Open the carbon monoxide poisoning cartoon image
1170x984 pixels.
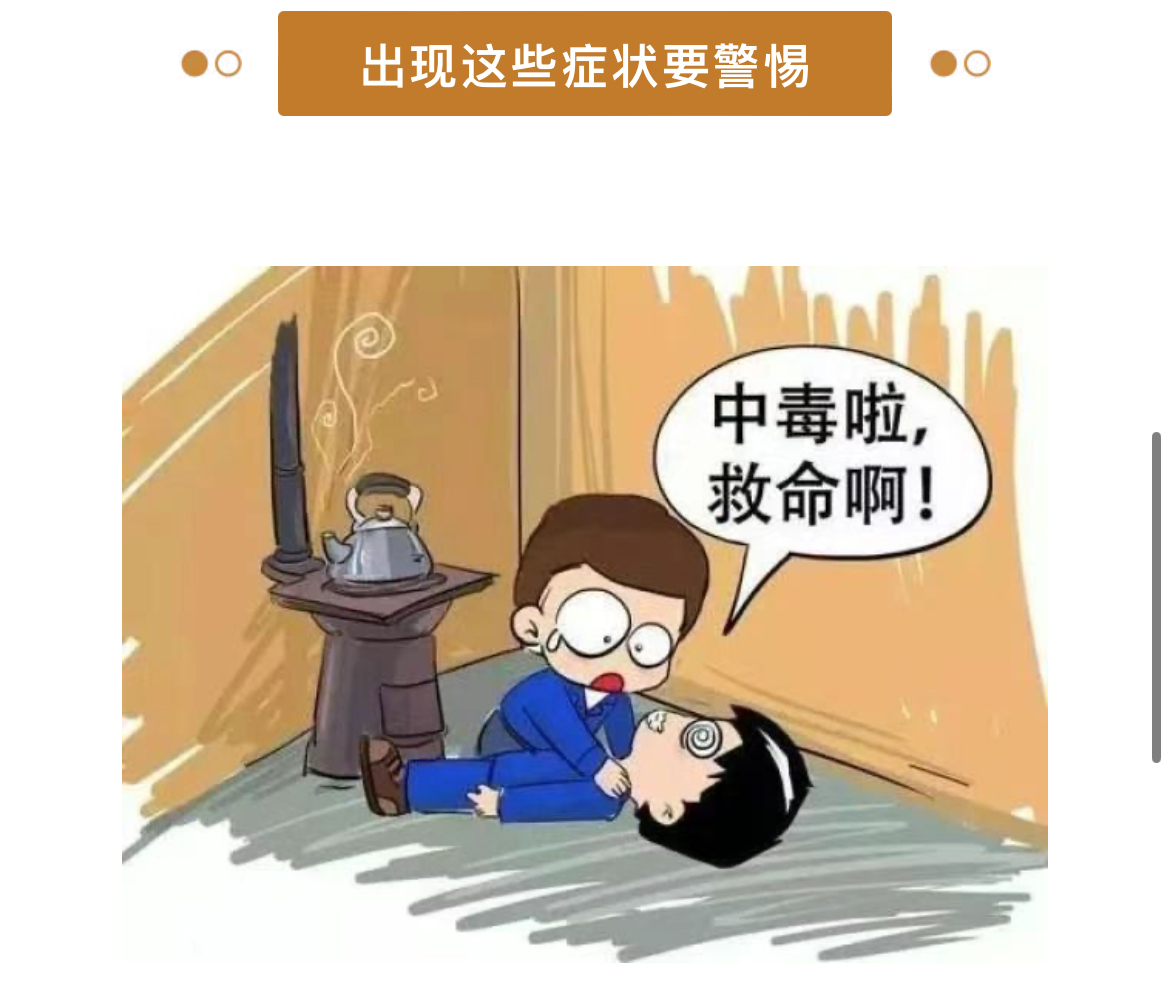click(585, 614)
